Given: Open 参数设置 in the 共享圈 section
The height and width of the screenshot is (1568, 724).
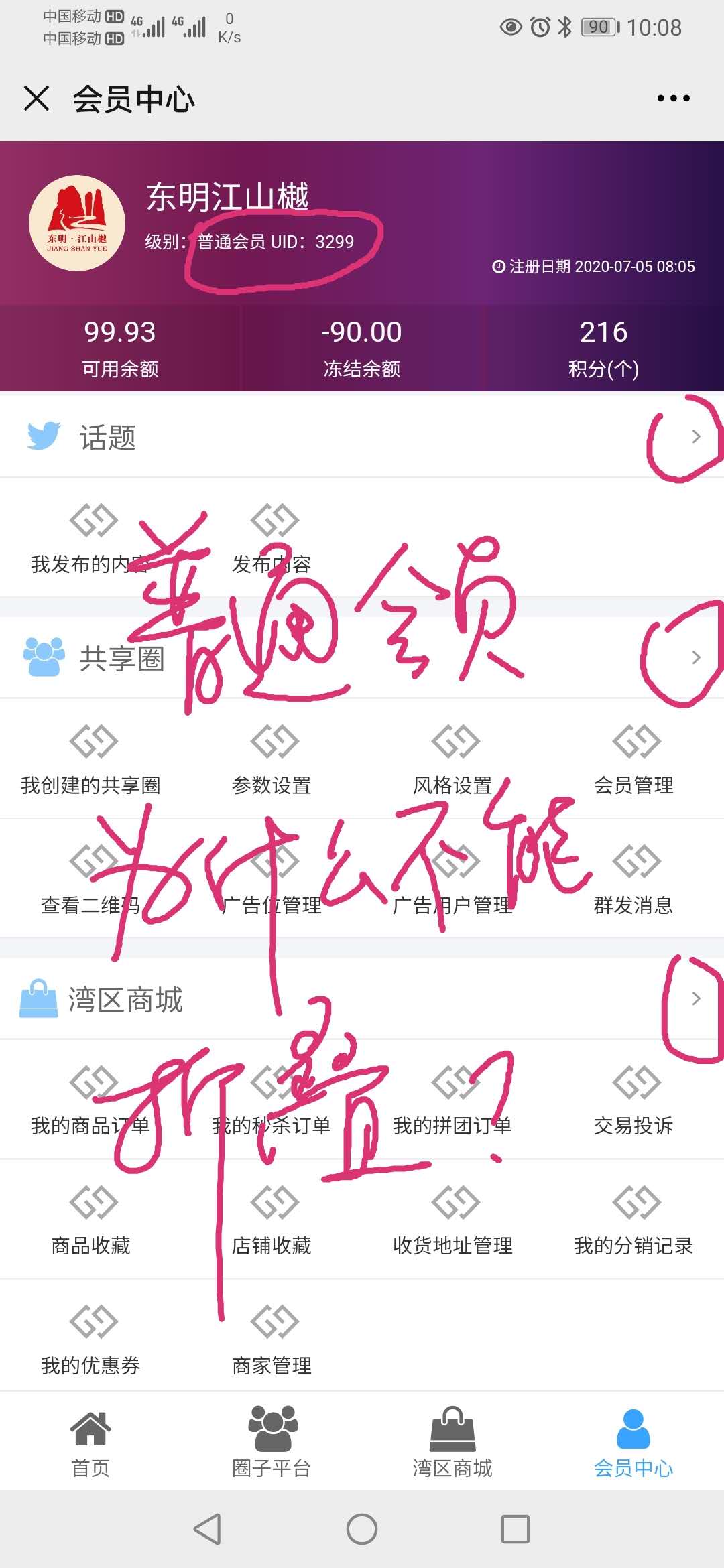Looking at the screenshot, I should pyautogui.click(x=272, y=760).
